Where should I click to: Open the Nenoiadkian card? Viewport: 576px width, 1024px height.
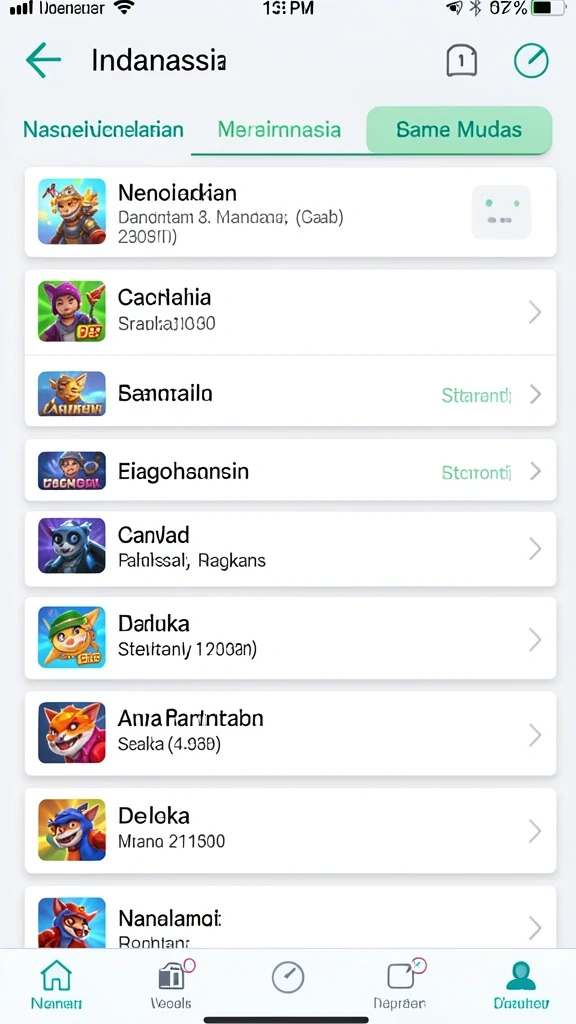coord(291,212)
